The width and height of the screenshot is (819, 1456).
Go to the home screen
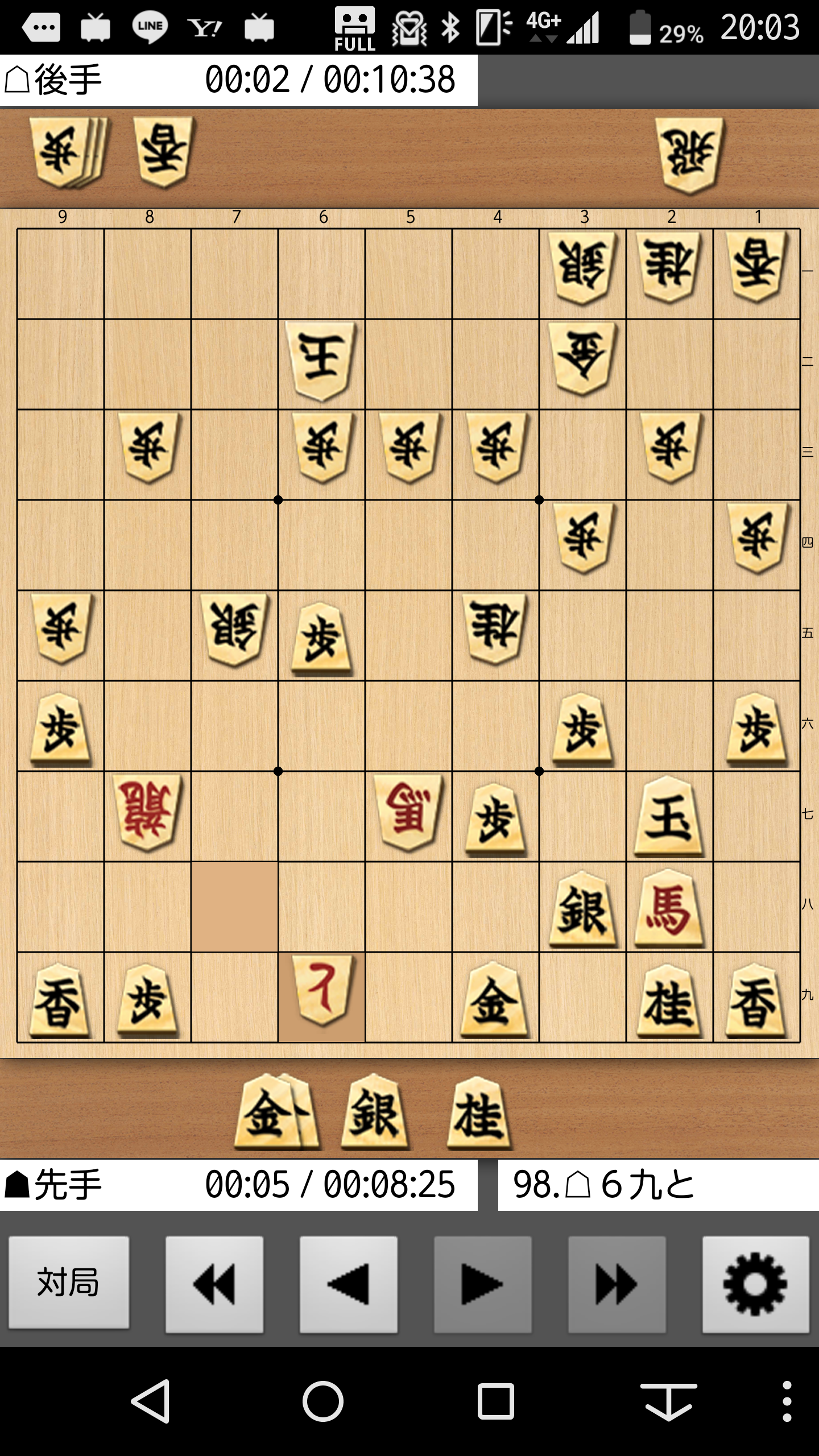click(322, 1401)
